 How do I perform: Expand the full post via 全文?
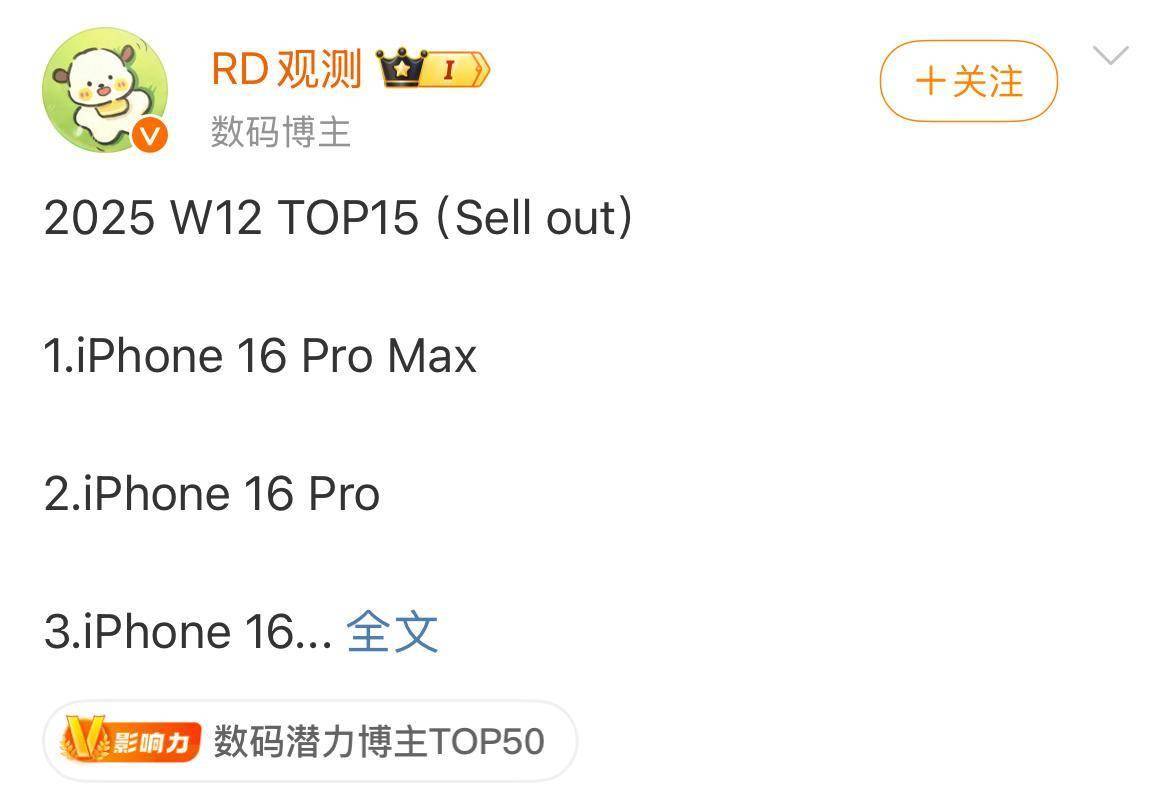(x=392, y=632)
